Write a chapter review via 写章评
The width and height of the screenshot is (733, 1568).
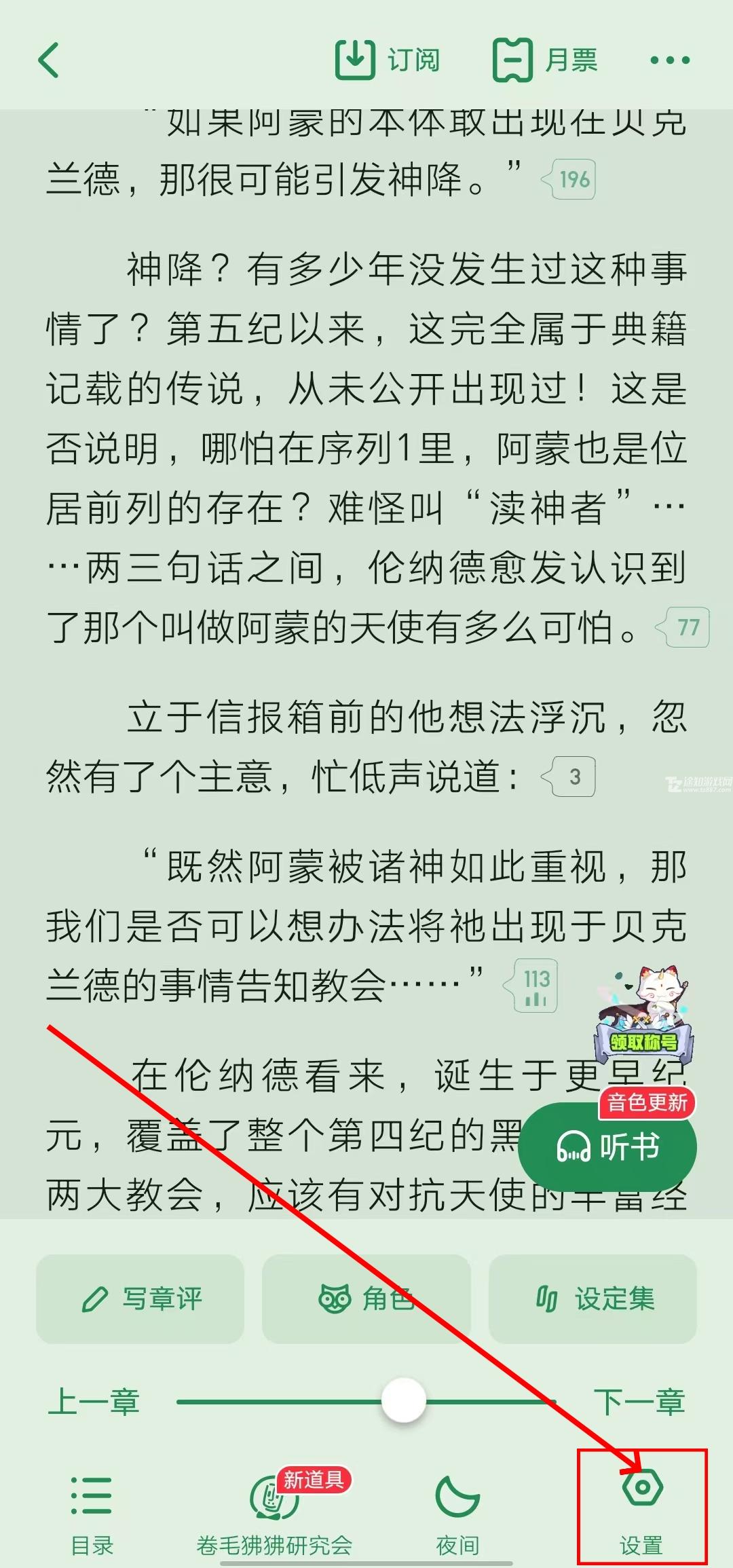(x=140, y=1299)
